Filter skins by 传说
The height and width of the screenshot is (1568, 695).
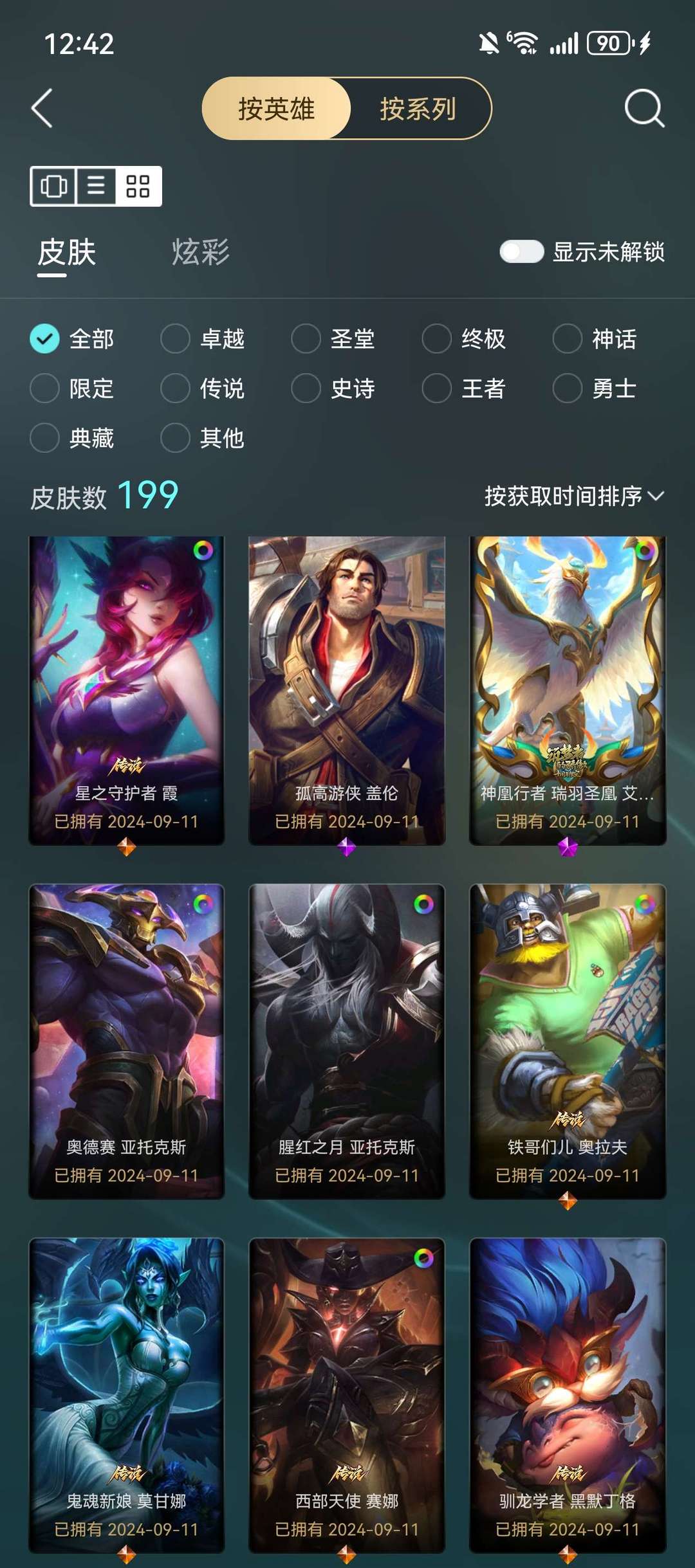pos(203,388)
